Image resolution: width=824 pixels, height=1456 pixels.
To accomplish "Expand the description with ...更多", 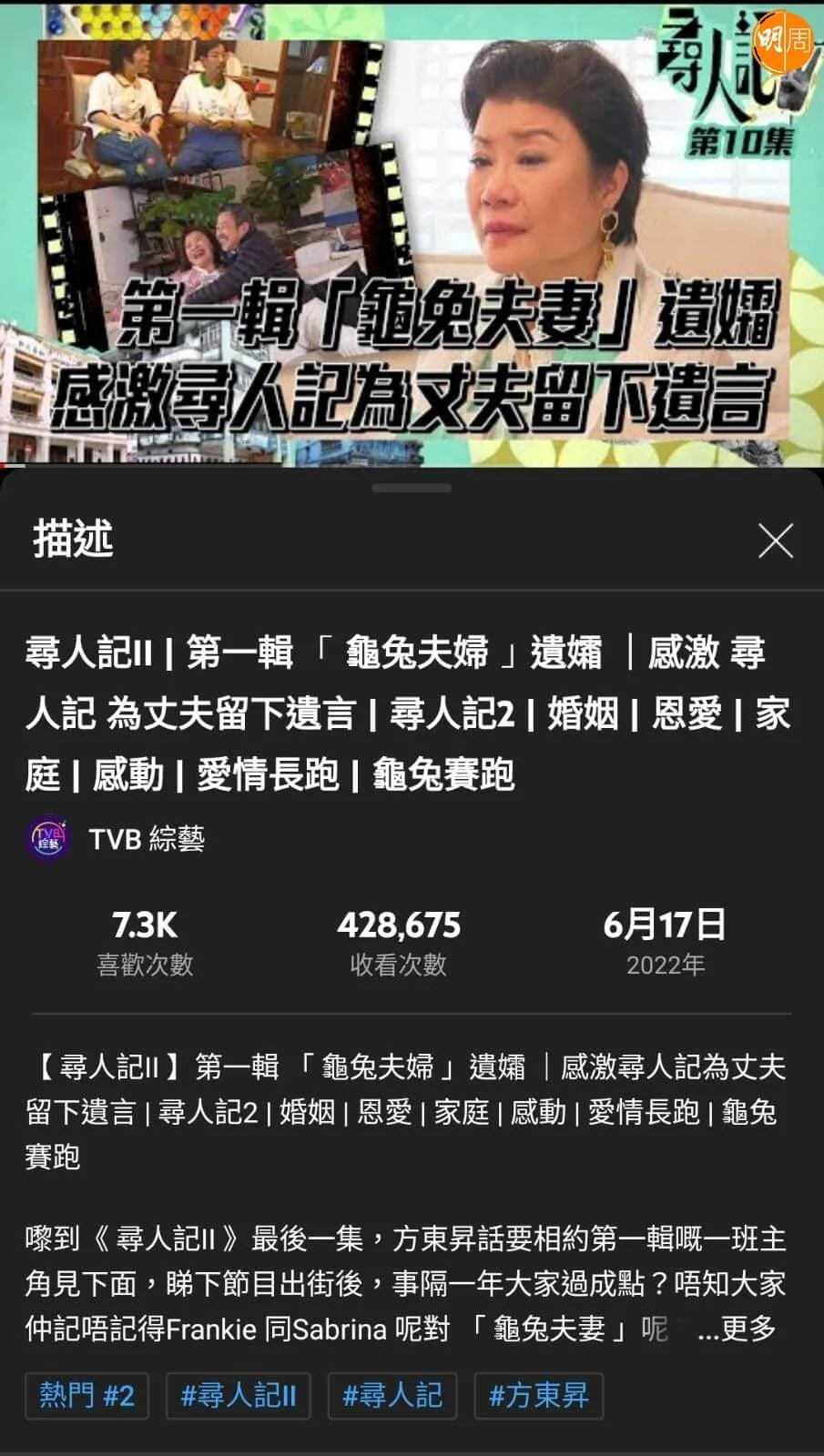I will tap(737, 1329).
